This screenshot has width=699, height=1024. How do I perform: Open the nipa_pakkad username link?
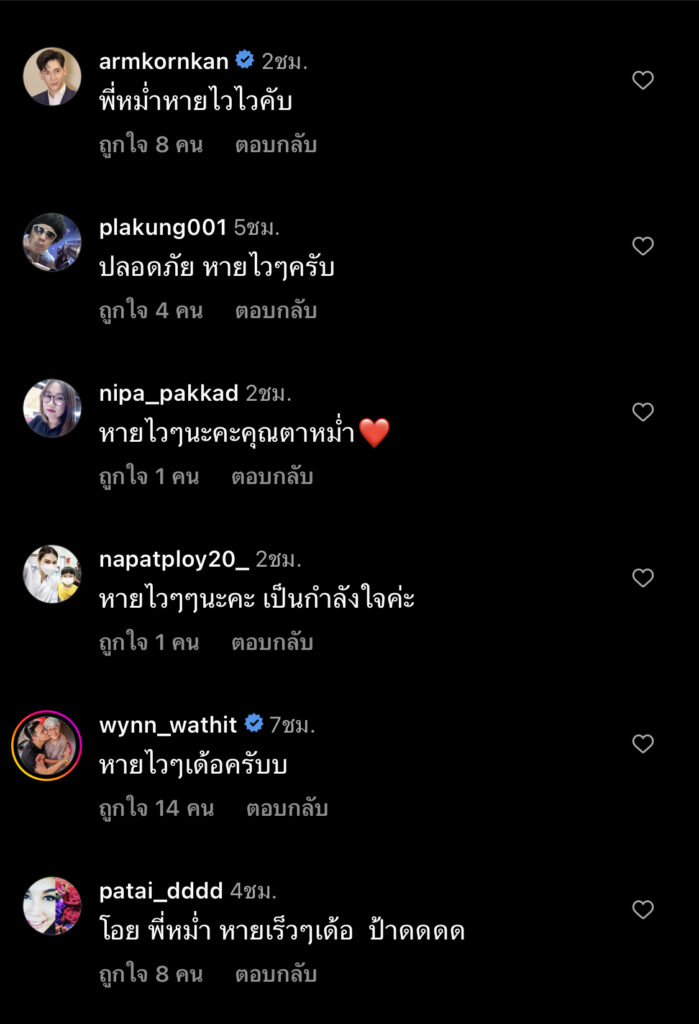[168, 393]
